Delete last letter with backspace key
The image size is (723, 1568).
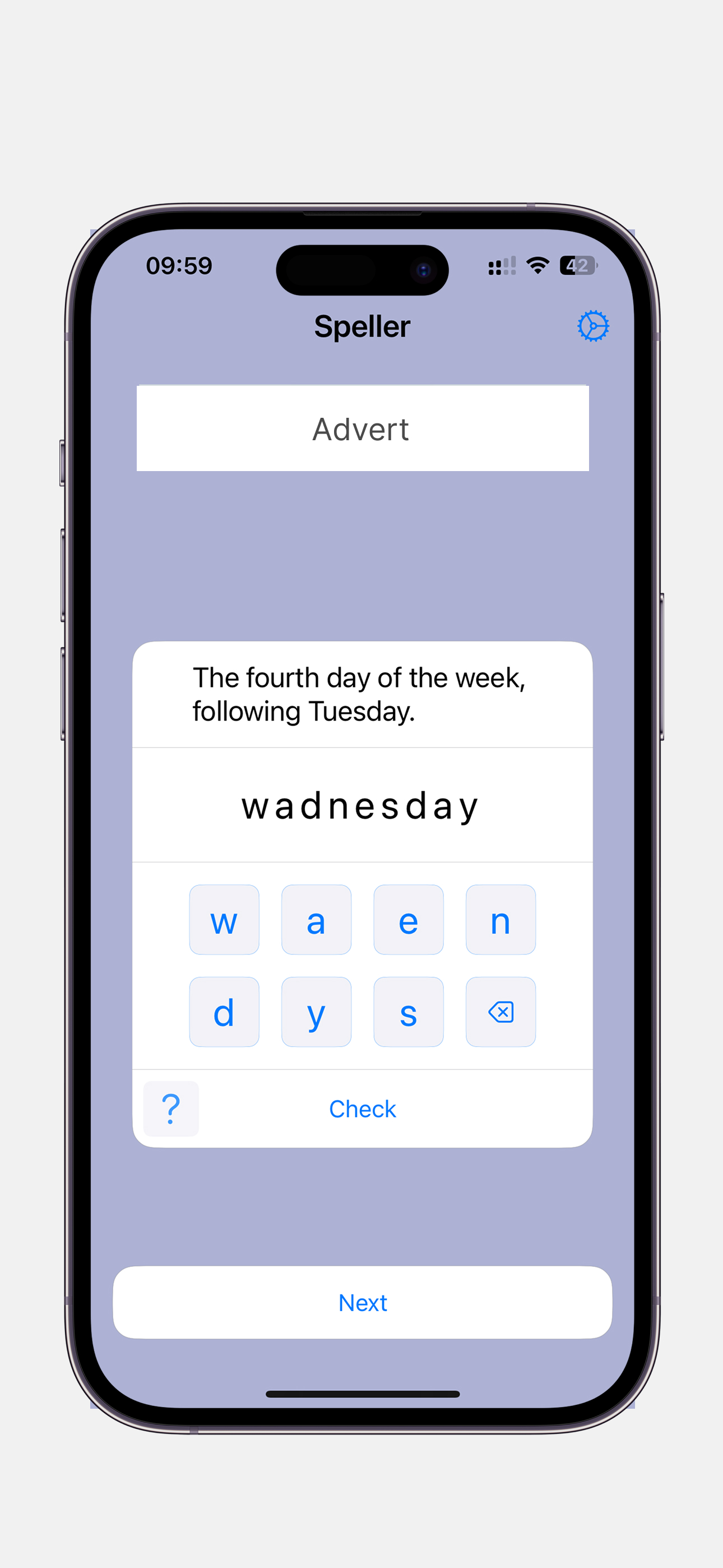(500, 1012)
